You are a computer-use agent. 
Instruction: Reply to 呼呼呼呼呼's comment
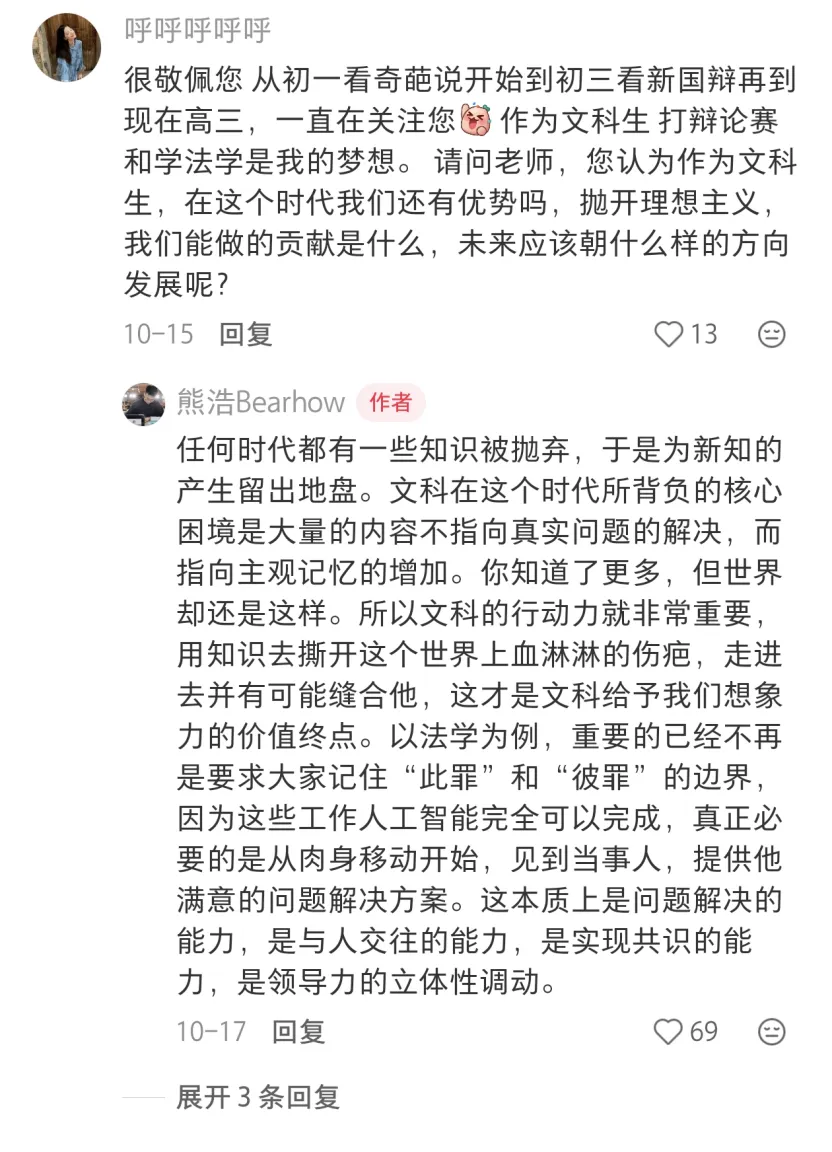245,334
